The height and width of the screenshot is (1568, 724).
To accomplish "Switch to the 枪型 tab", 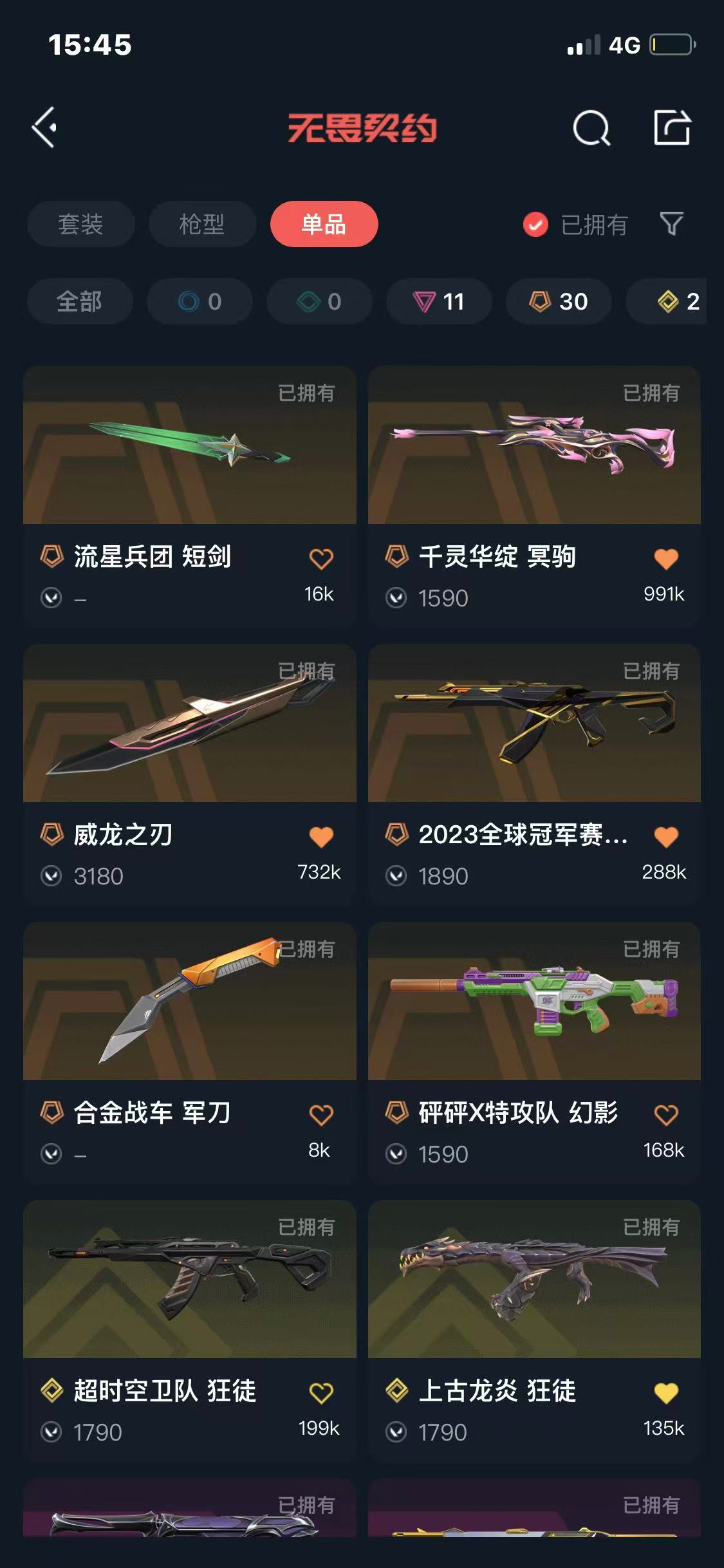I will (x=202, y=224).
